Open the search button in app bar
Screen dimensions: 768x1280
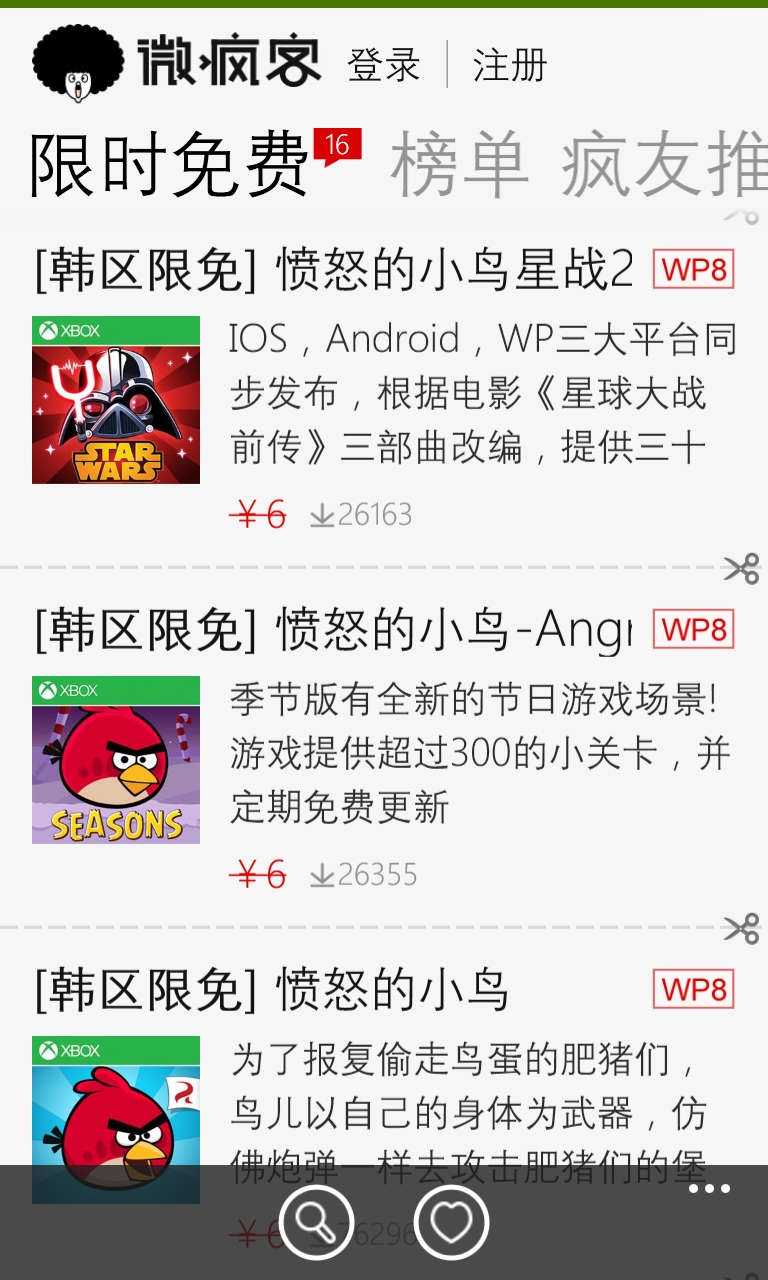(x=316, y=1222)
